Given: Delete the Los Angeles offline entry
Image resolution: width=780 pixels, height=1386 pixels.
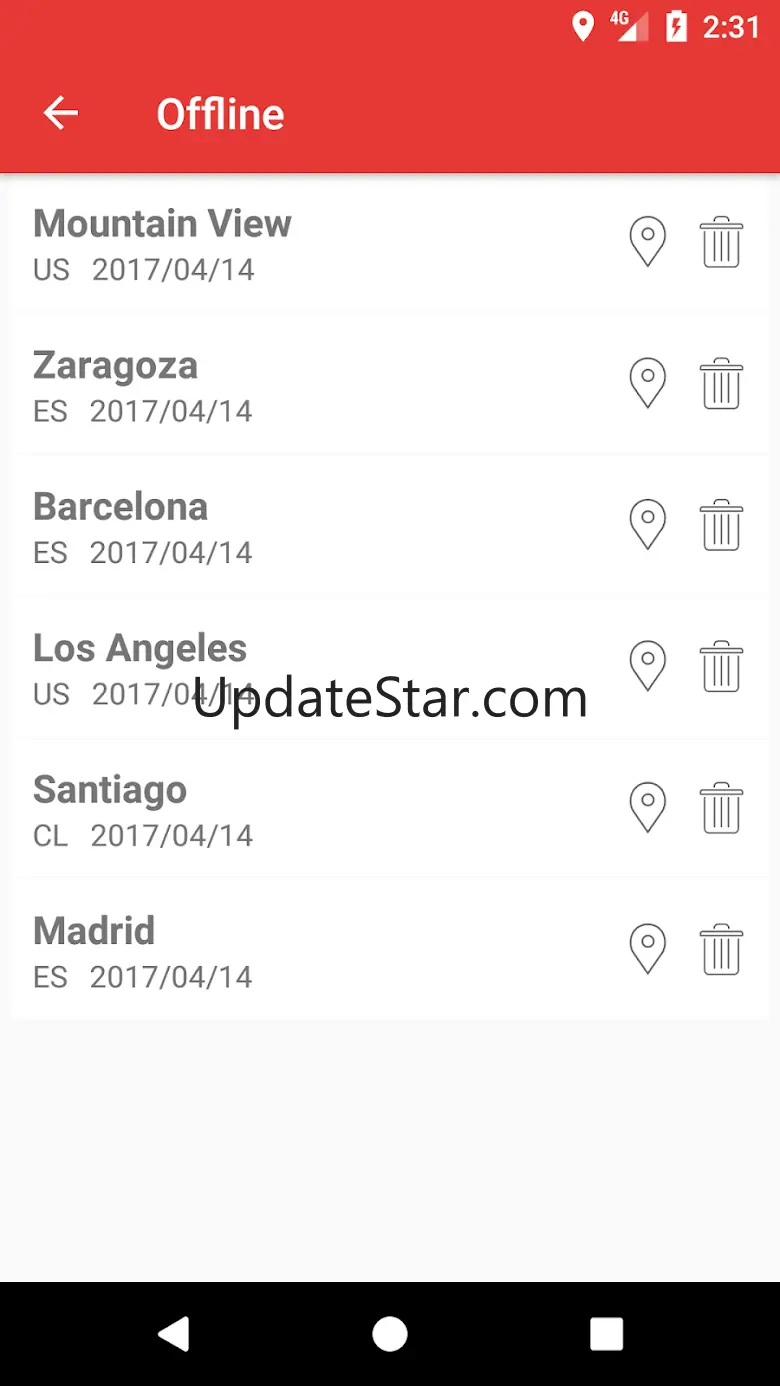Looking at the screenshot, I should (x=721, y=666).
